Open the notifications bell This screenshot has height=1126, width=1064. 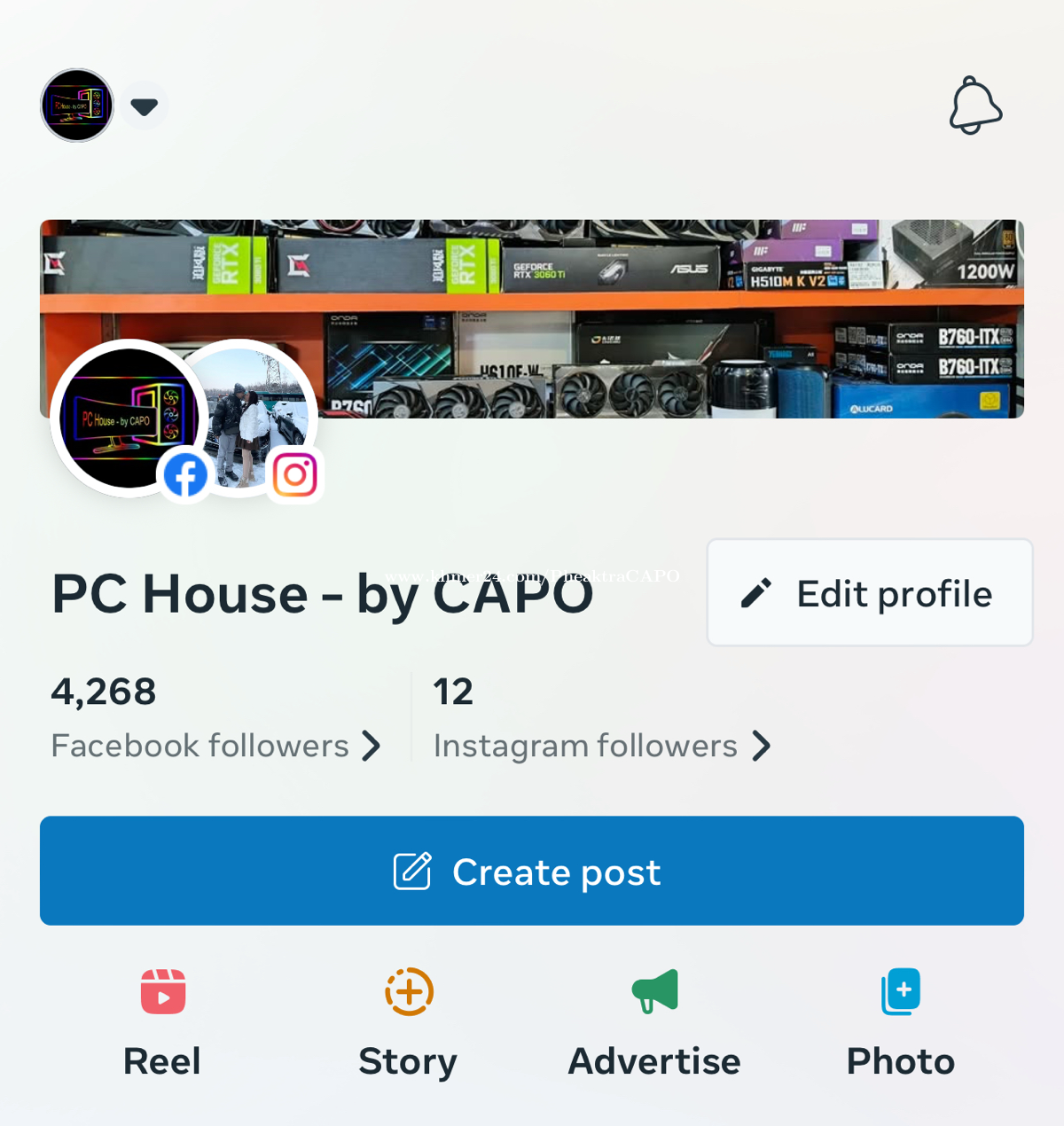click(x=975, y=106)
